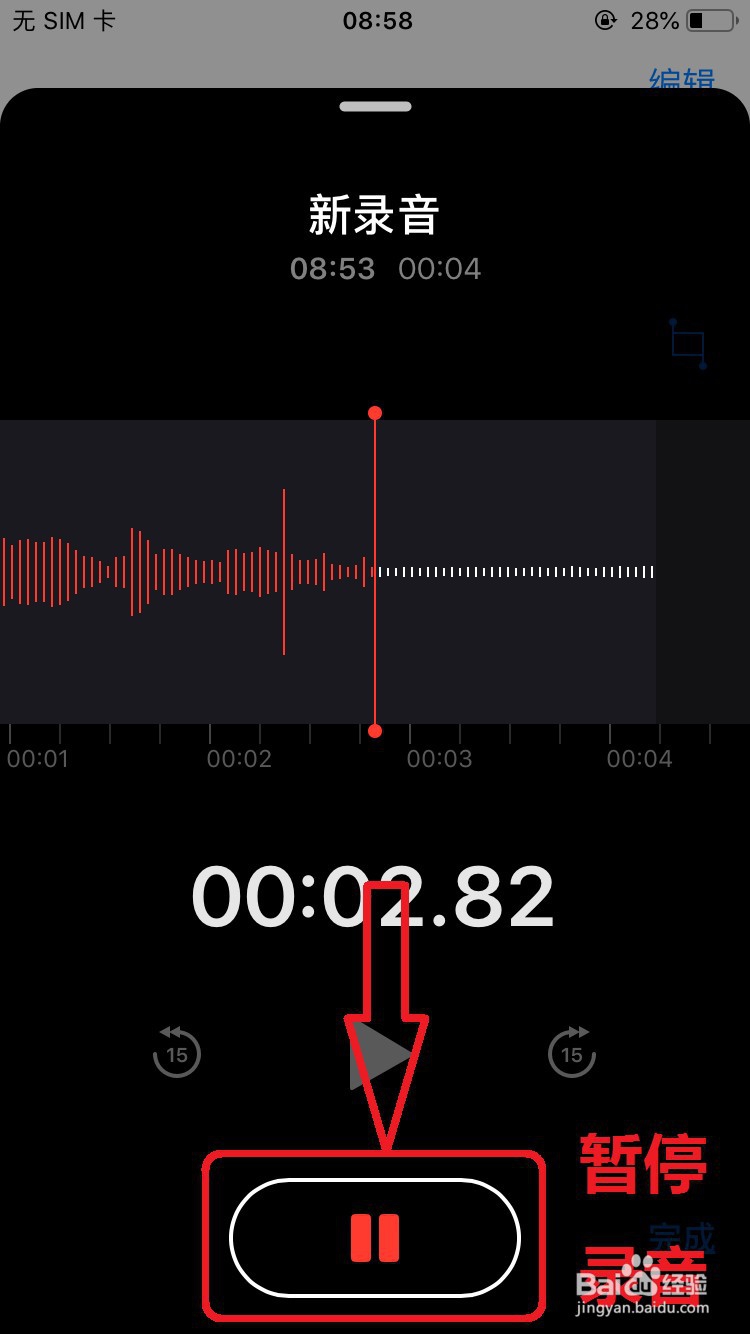750x1334 pixels.
Task: Tap the skip forward 15 seconds icon
Action: coord(572,1053)
